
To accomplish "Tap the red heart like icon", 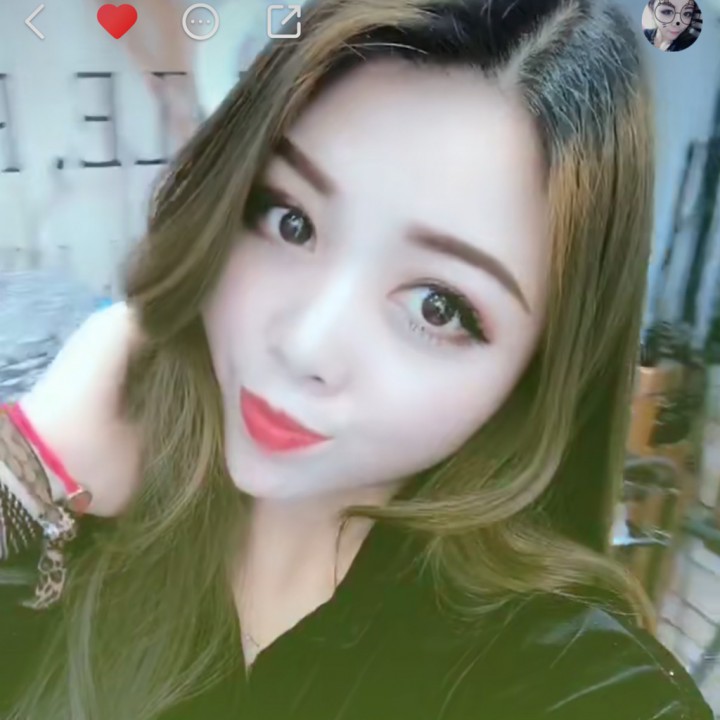I will click(x=117, y=21).
